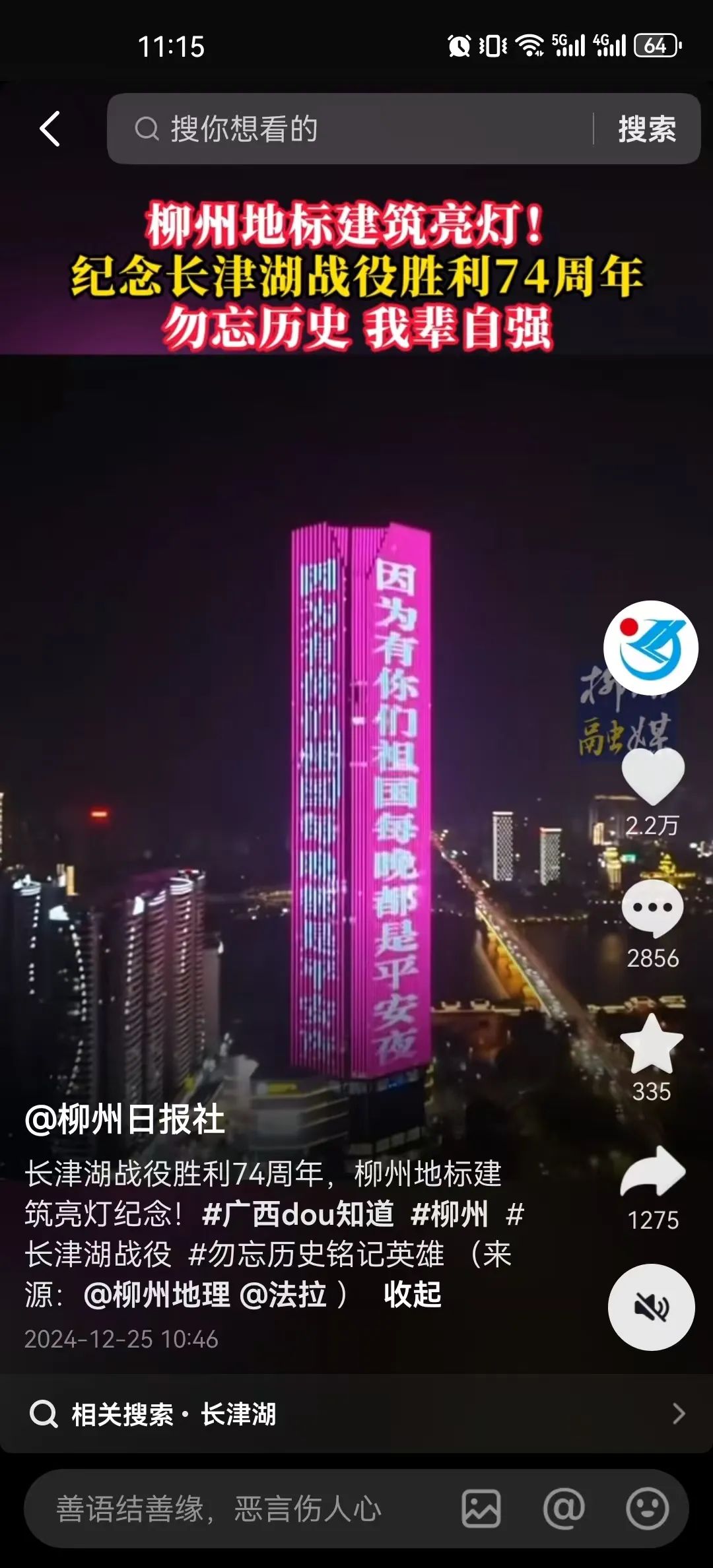
Task: Tap the 搜索 button
Action: 646,129
